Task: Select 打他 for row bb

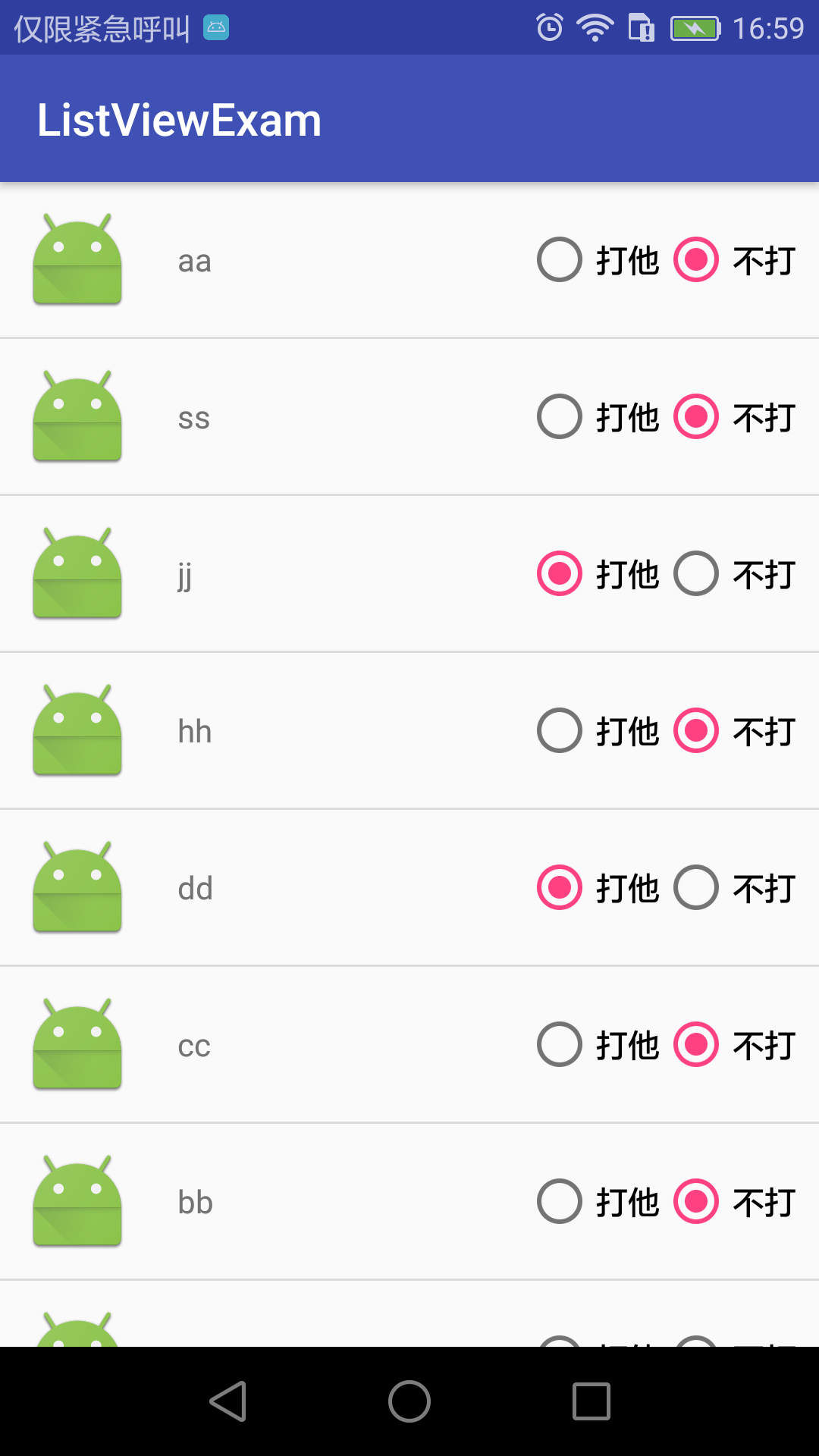Action: (559, 1202)
